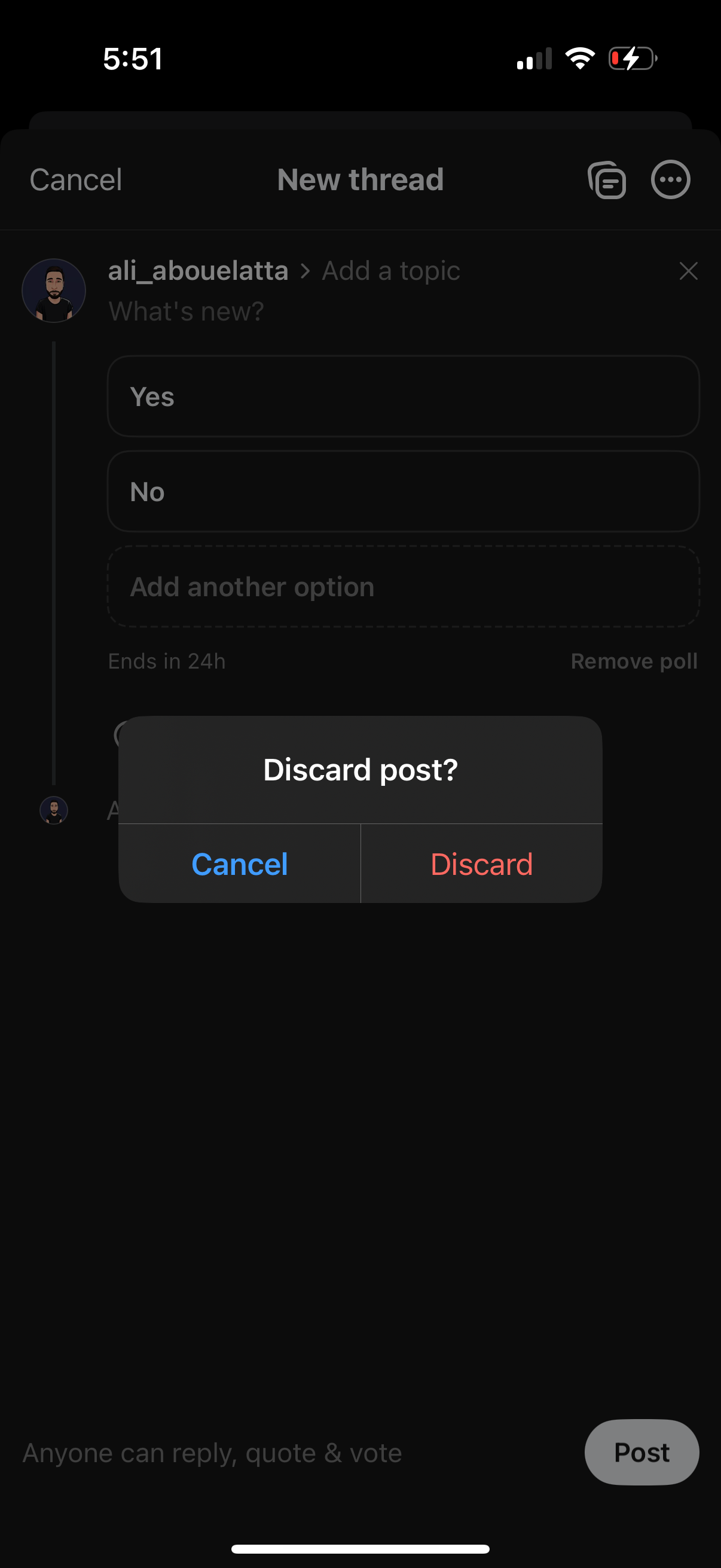Viewport: 721px width, 1568px height.
Task: Click Remove poll to delete the poll
Action: (x=634, y=661)
